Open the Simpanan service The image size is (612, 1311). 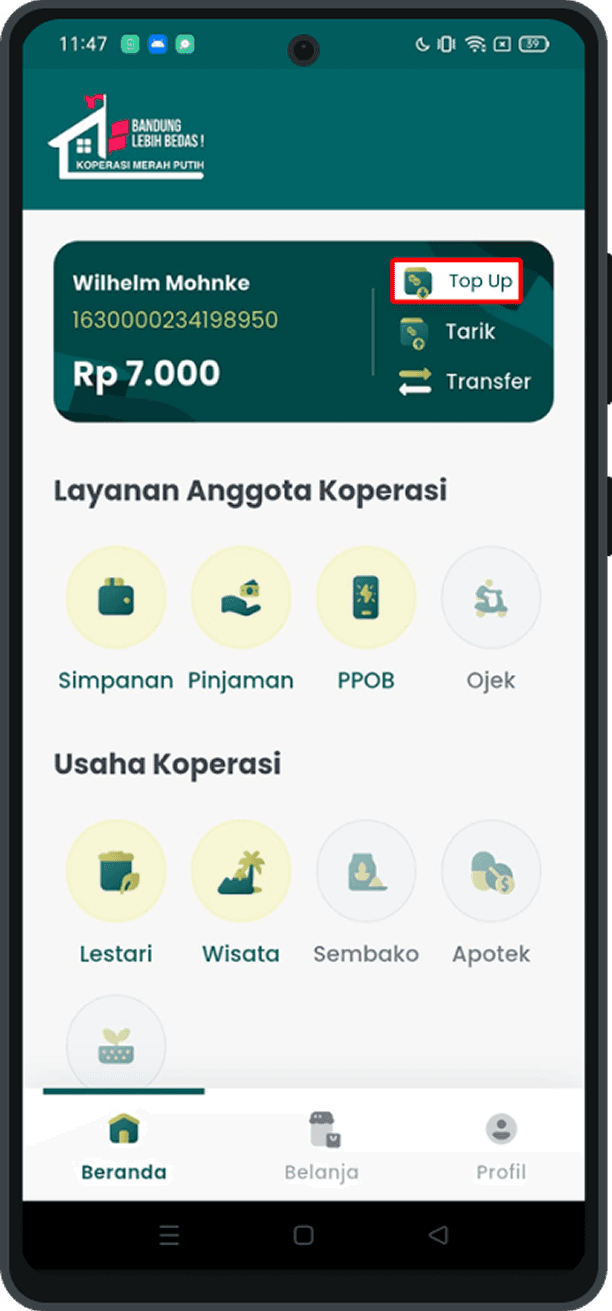115,597
